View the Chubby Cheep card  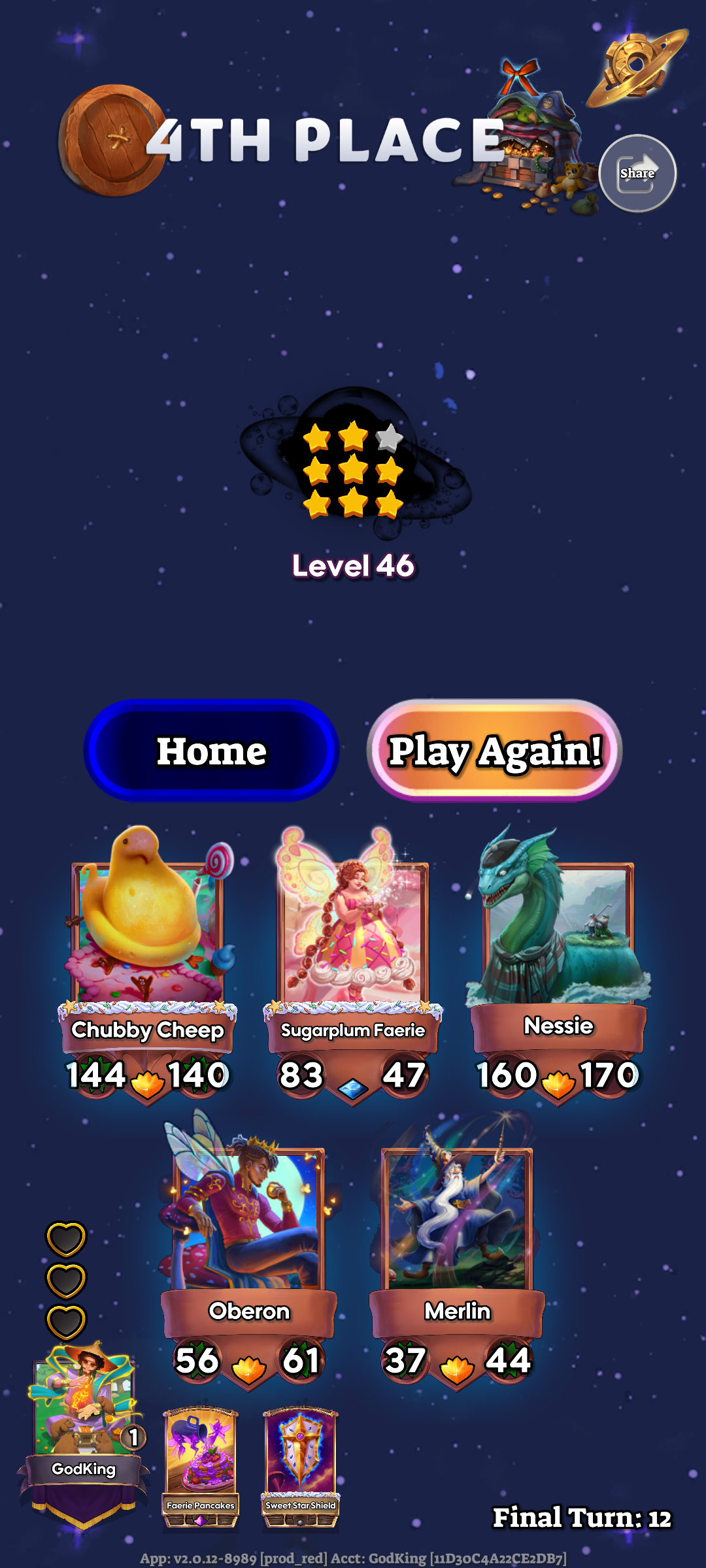(x=148, y=941)
